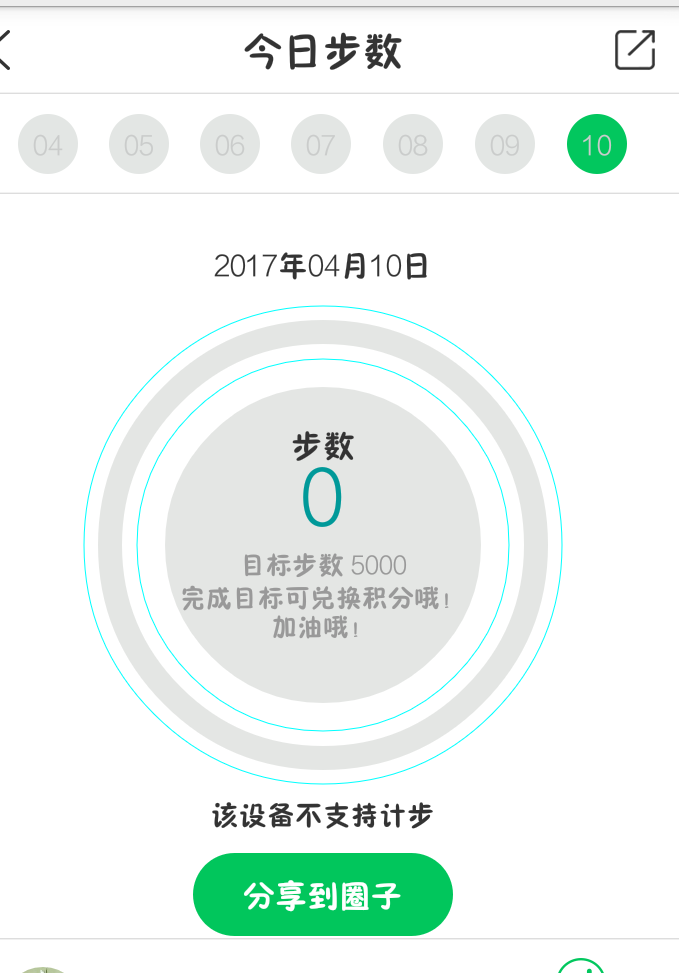Select date 09 in the day strip

(505, 145)
